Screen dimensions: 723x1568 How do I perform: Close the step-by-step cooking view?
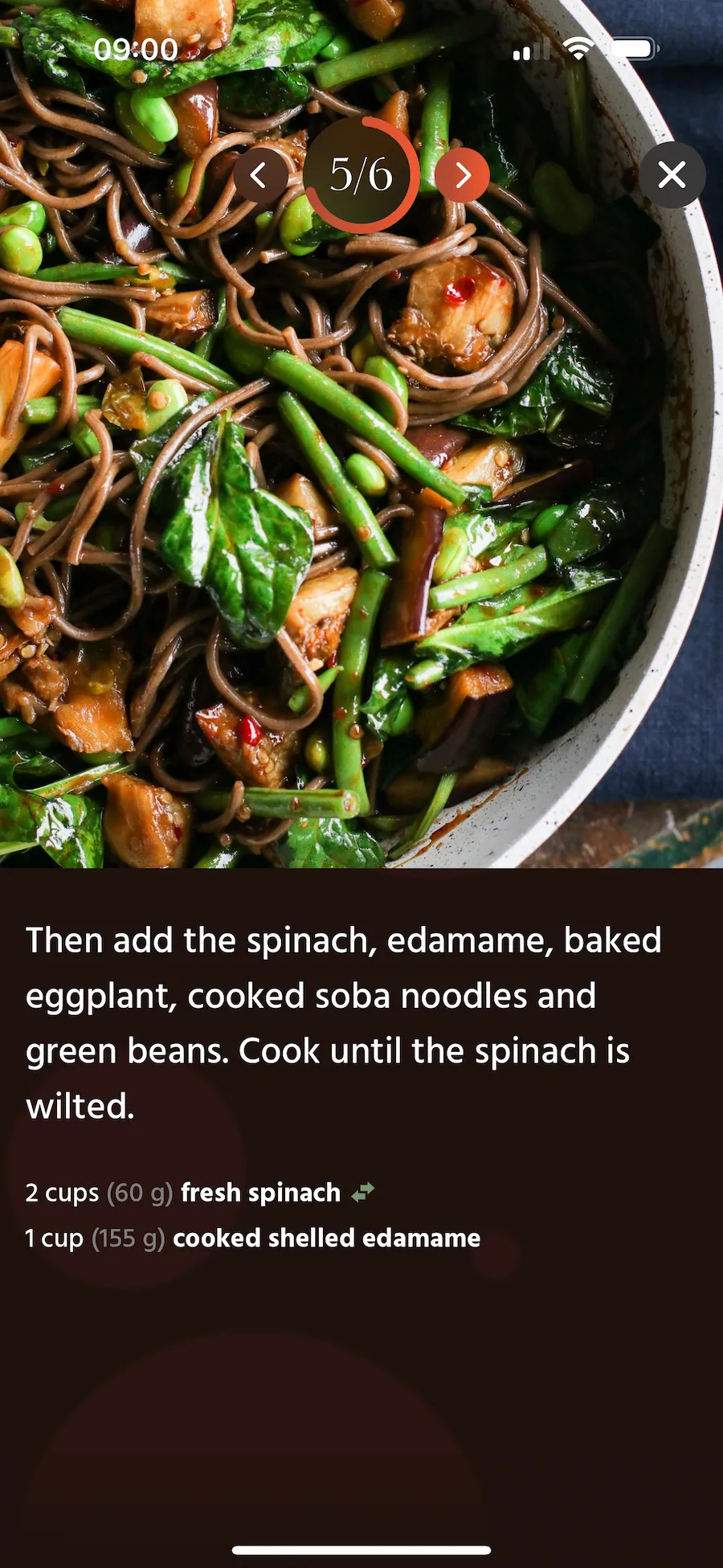pos(672,175)
